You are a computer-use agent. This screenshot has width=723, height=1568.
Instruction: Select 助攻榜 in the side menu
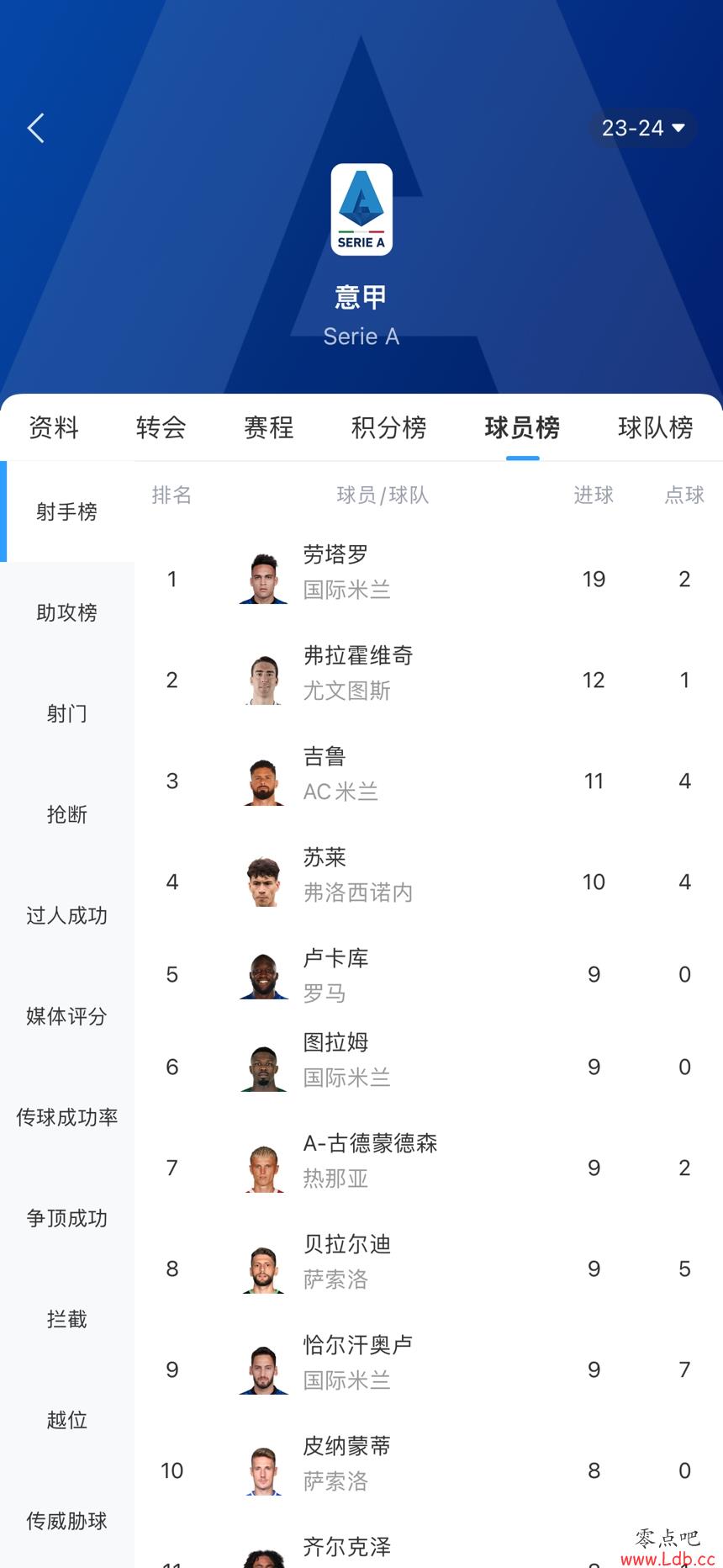(x=66, y=612)
